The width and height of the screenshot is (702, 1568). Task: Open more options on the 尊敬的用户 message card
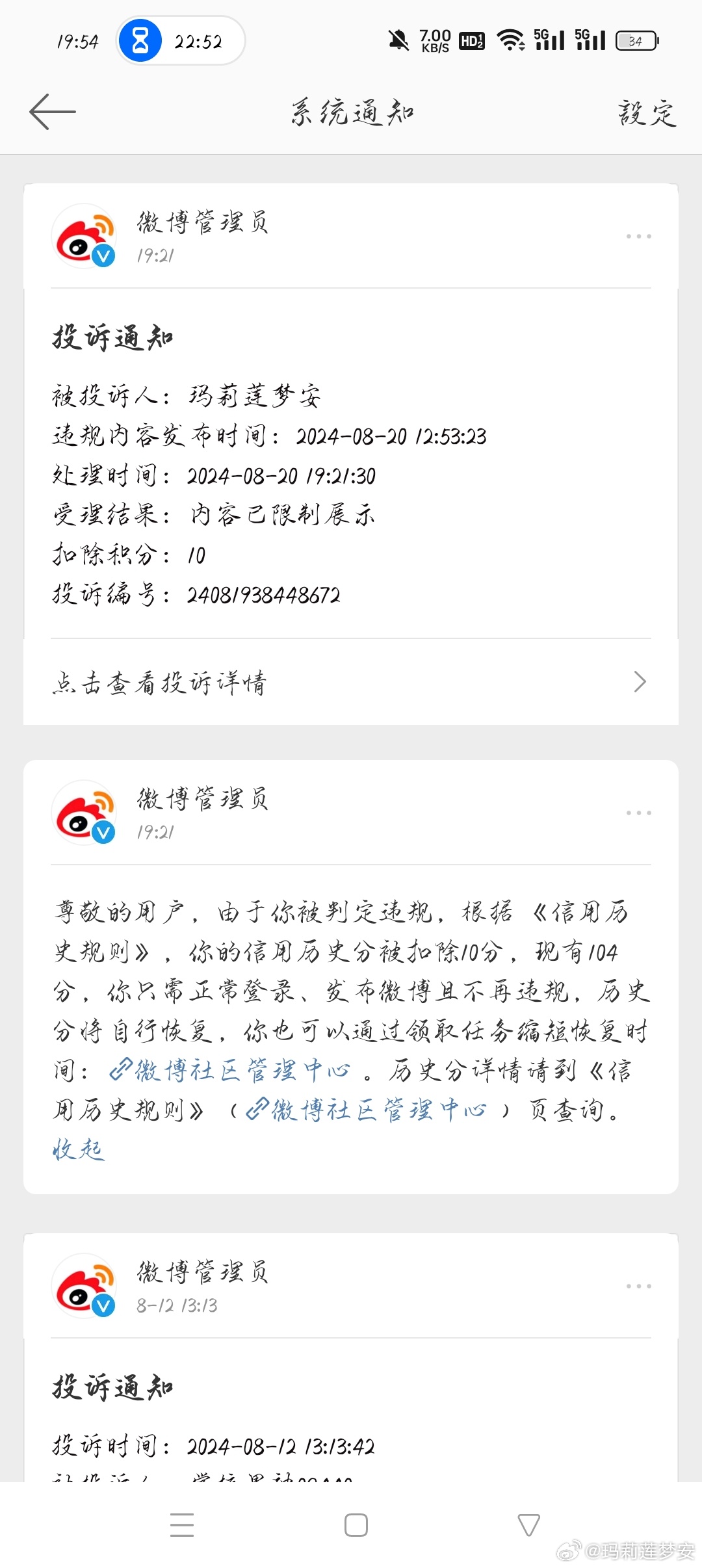638,813
